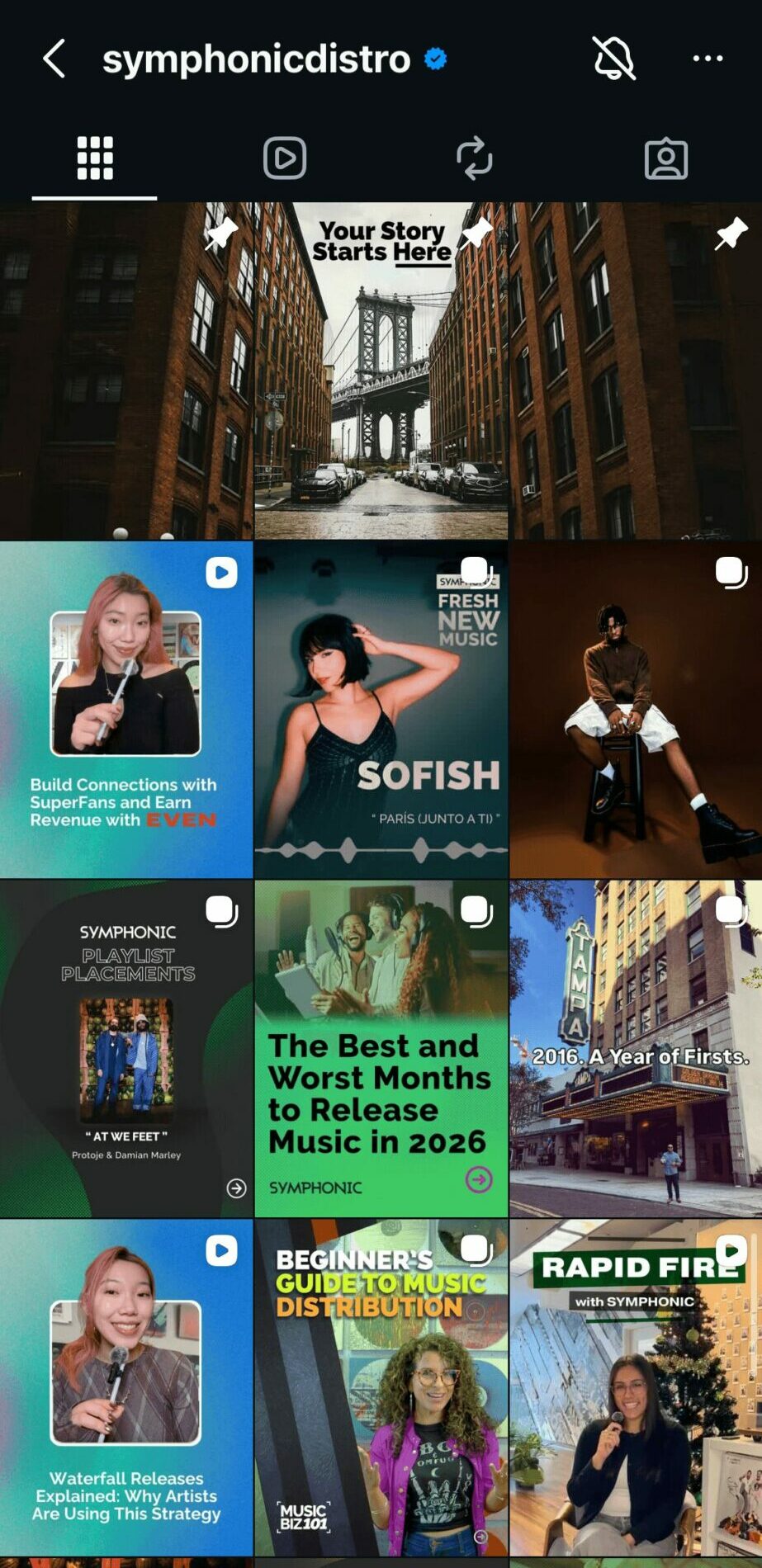
Task: Open the SuperFans and EVEN reel
Action: coord(126,710)
